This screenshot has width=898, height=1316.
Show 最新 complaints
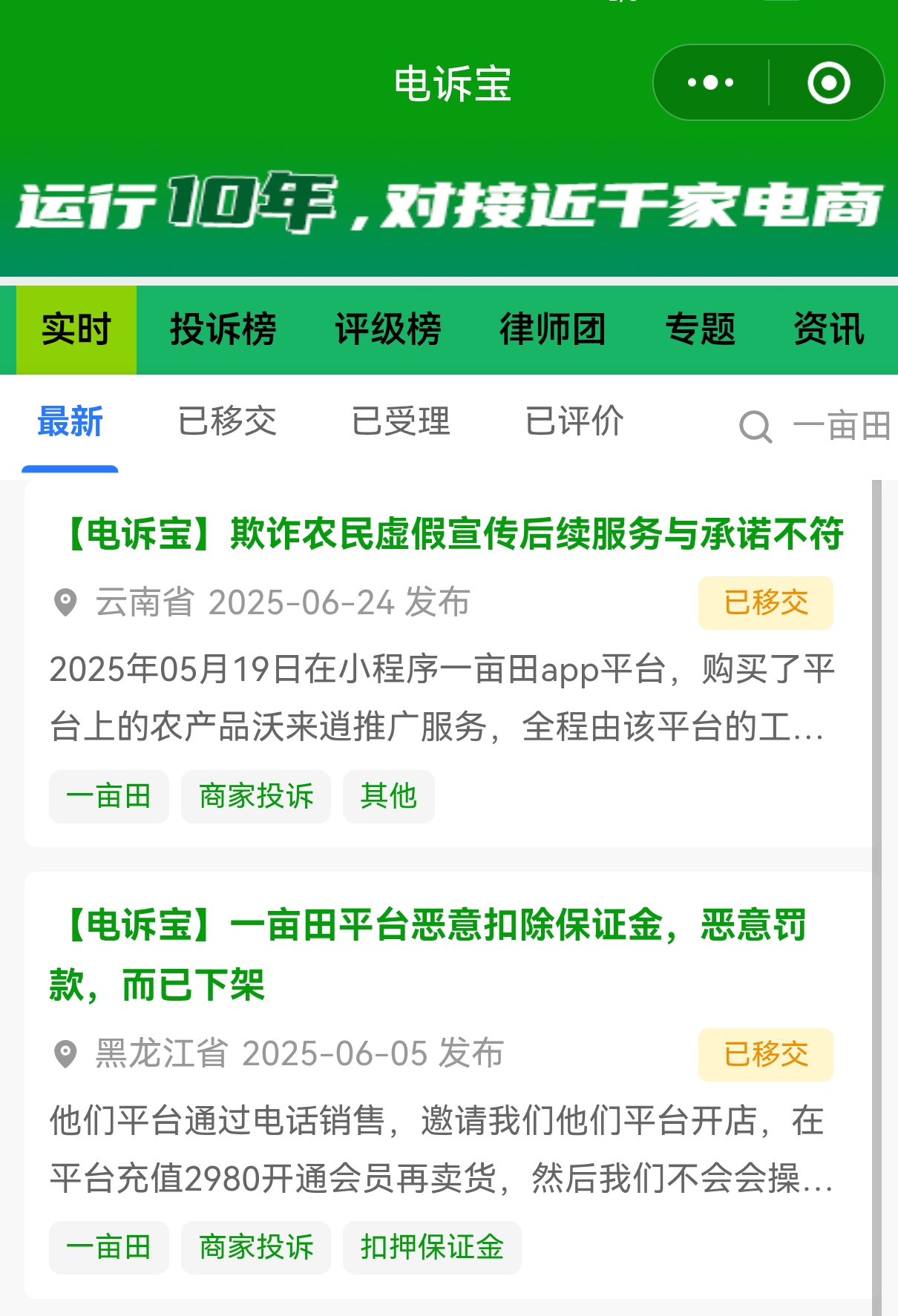[x=70, y=422]
